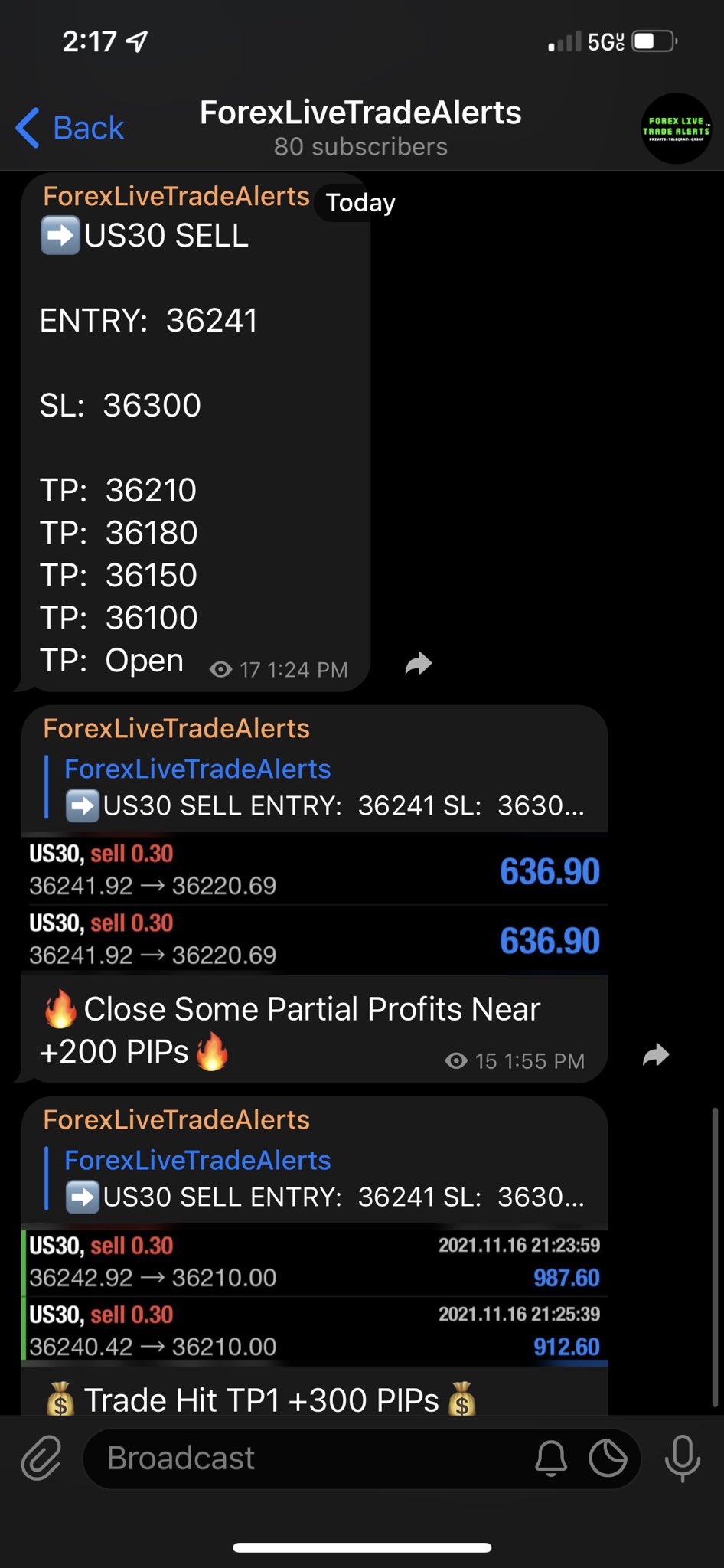Tap the paperclip attach icon

(x=41, y=1458)
